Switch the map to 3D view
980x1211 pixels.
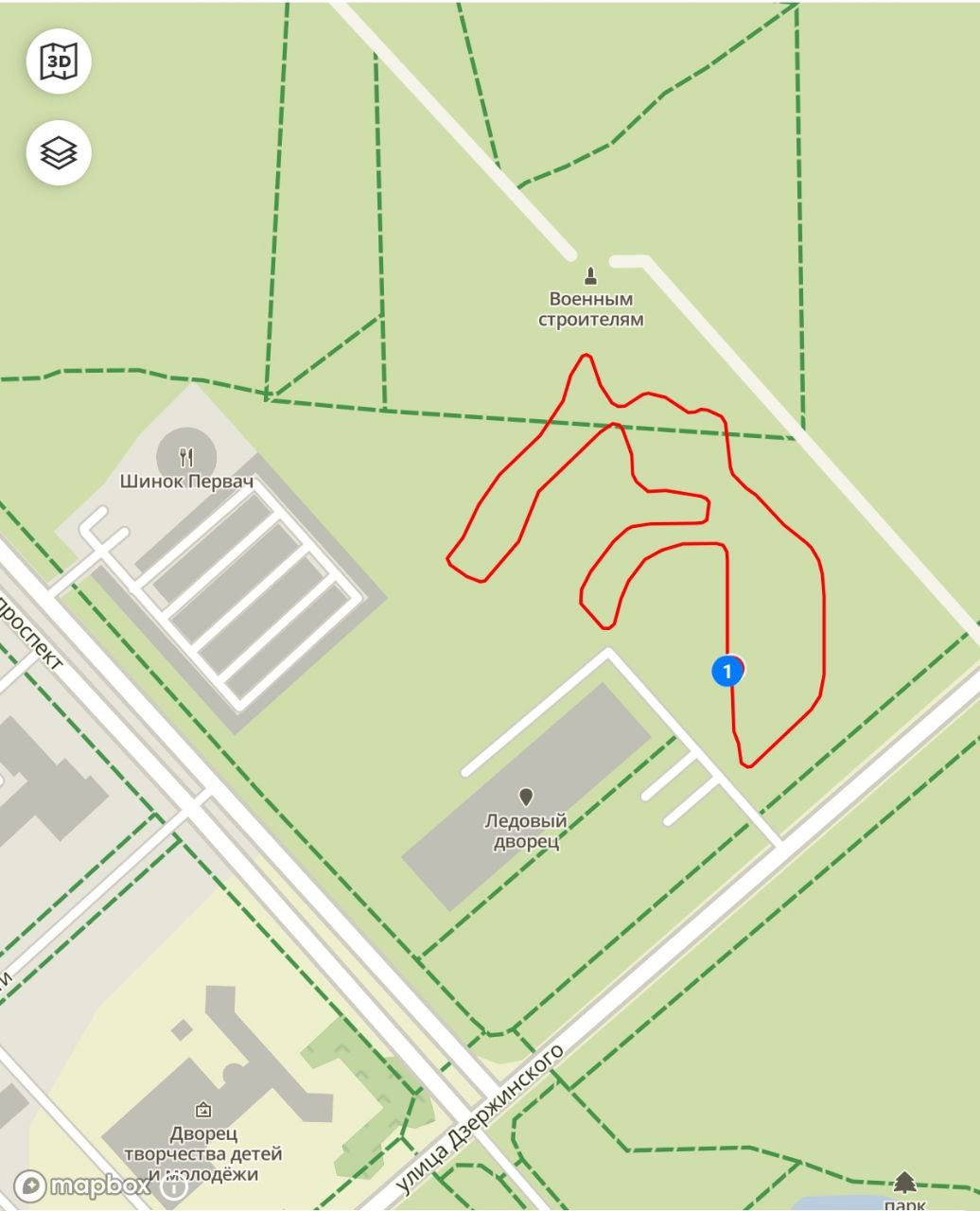[59, 61]
